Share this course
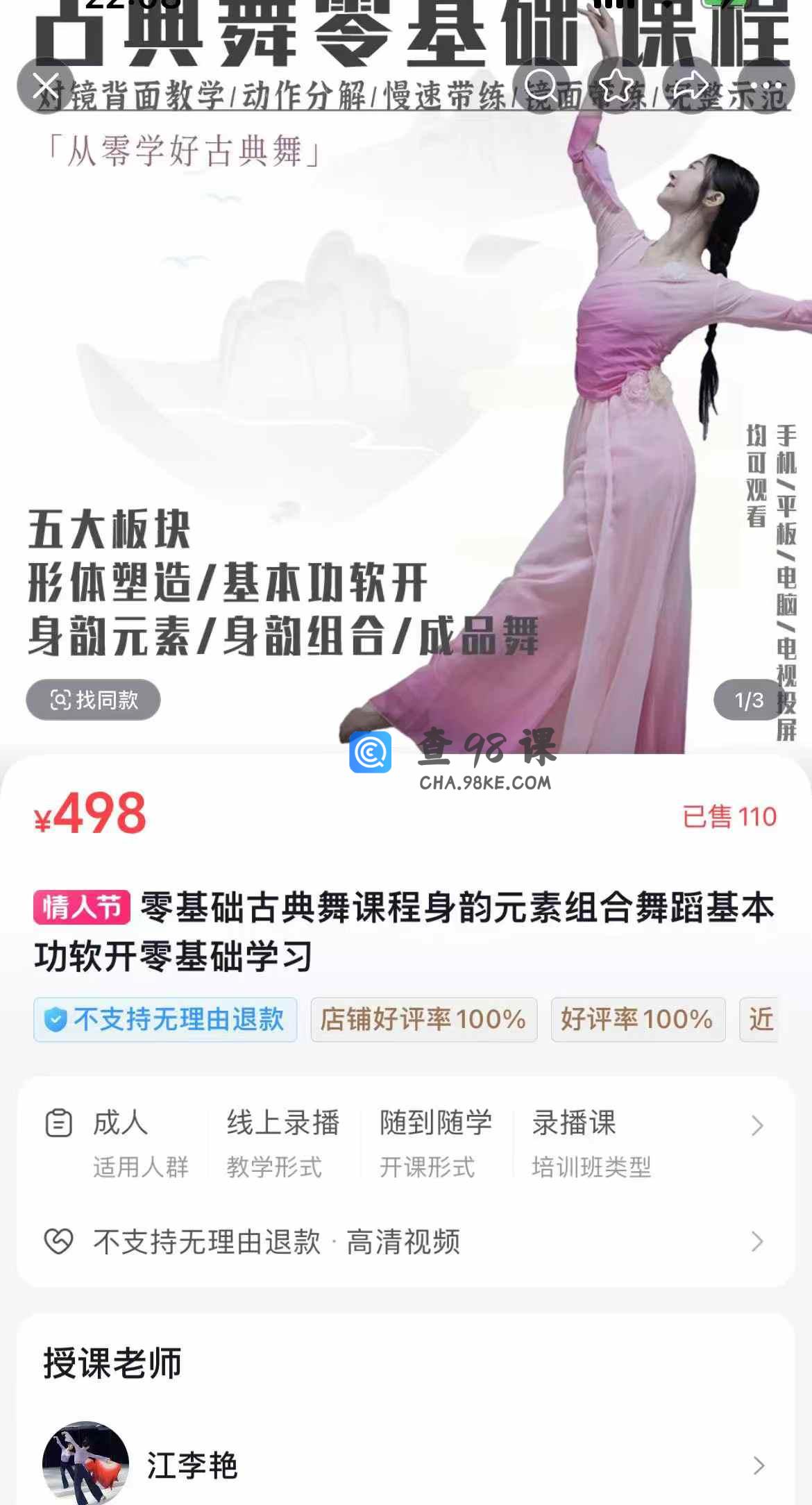 click(x=691, y=85)
